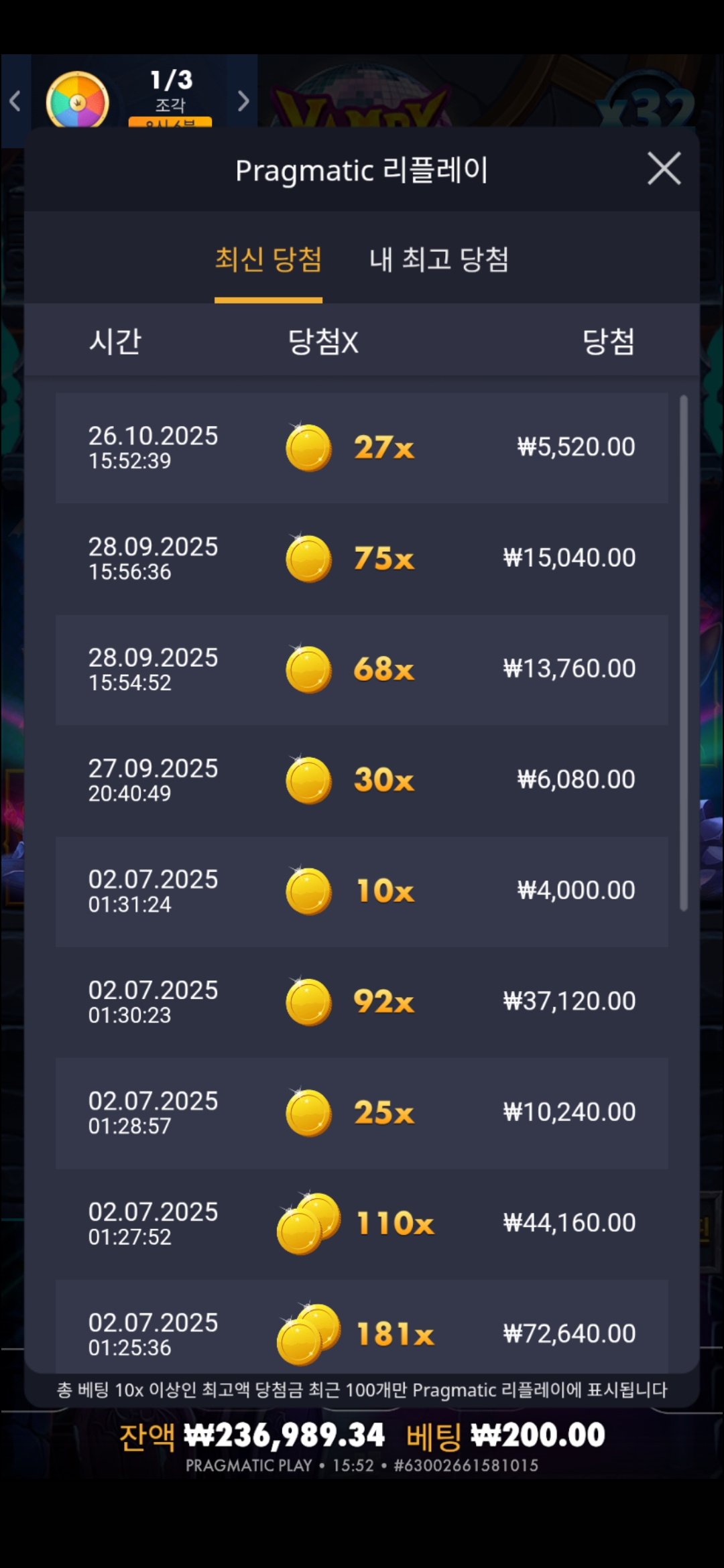
Task: Select the 최신 당첨 tab
Action: coord(268,260)
